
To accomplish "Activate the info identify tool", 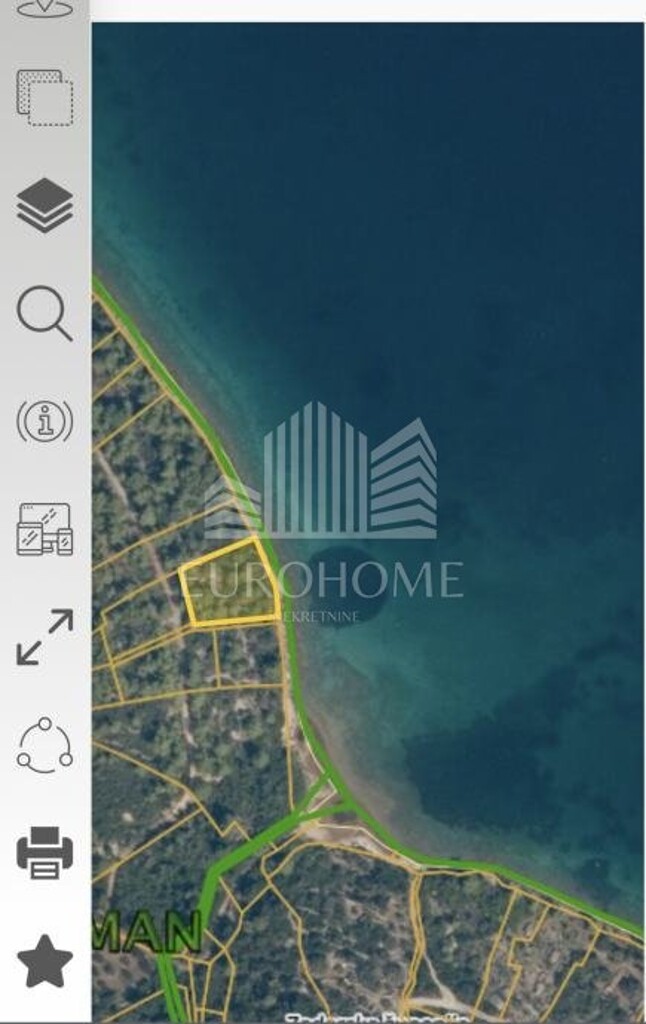I will click(45, 421).
